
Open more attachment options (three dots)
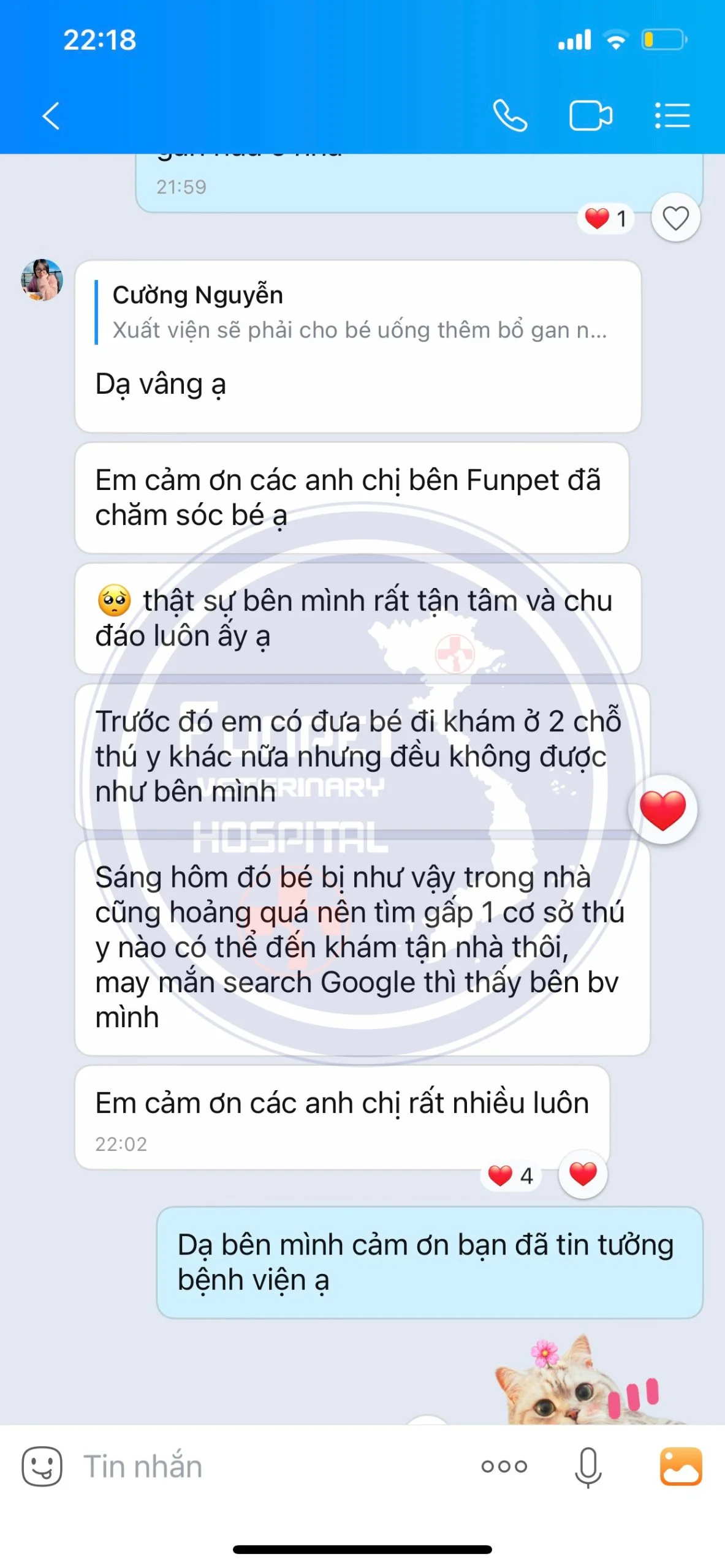click(x=504, y=1466)
